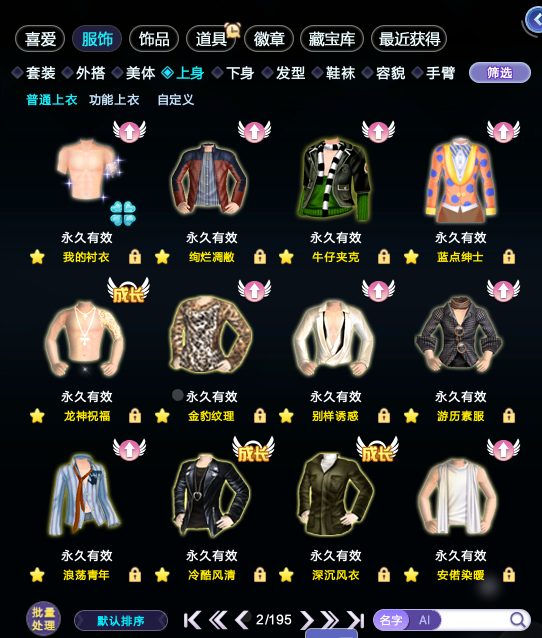Change sorting via 默认排序
This screenshot has height=638, width=542.
pos(121,621)
